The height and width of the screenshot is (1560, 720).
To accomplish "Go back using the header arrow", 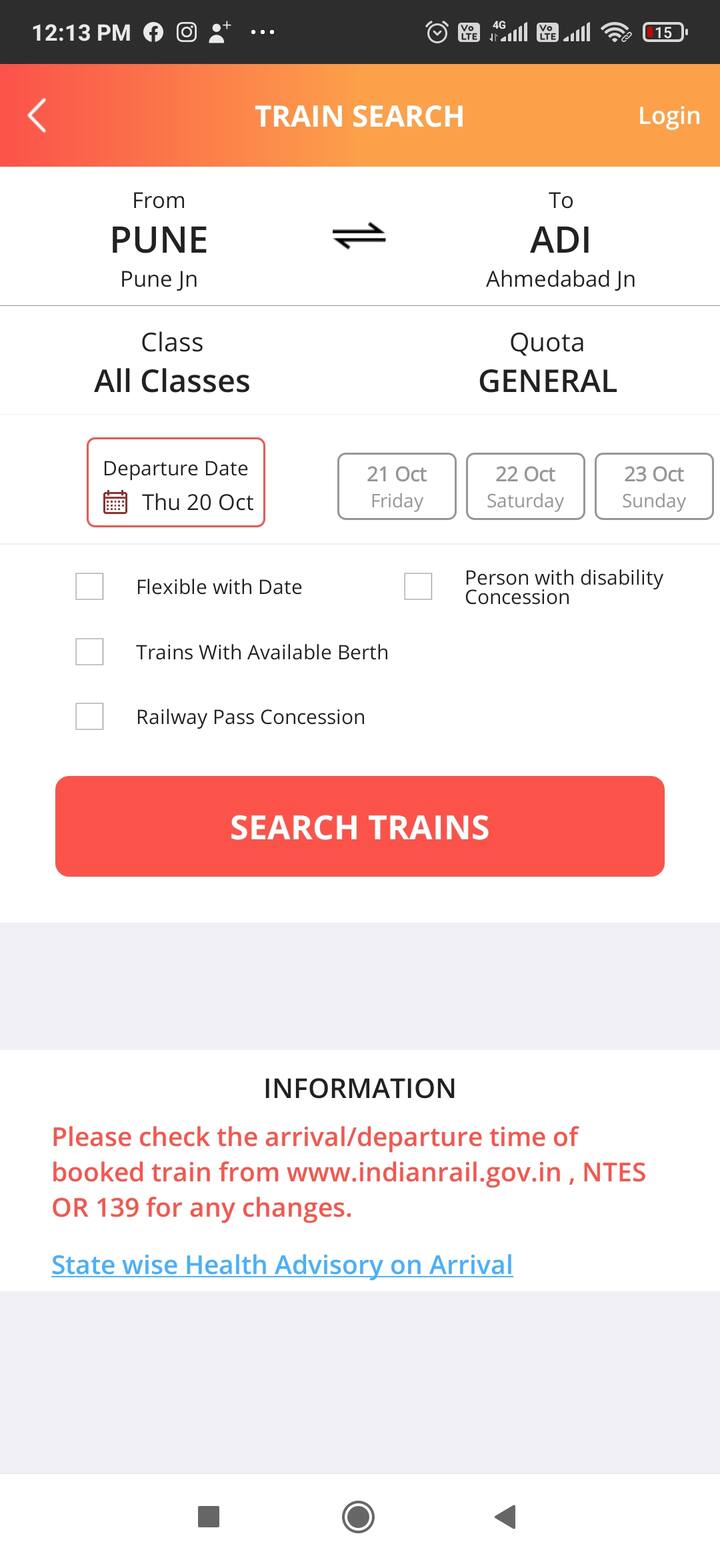I will [x=37, y=116].
